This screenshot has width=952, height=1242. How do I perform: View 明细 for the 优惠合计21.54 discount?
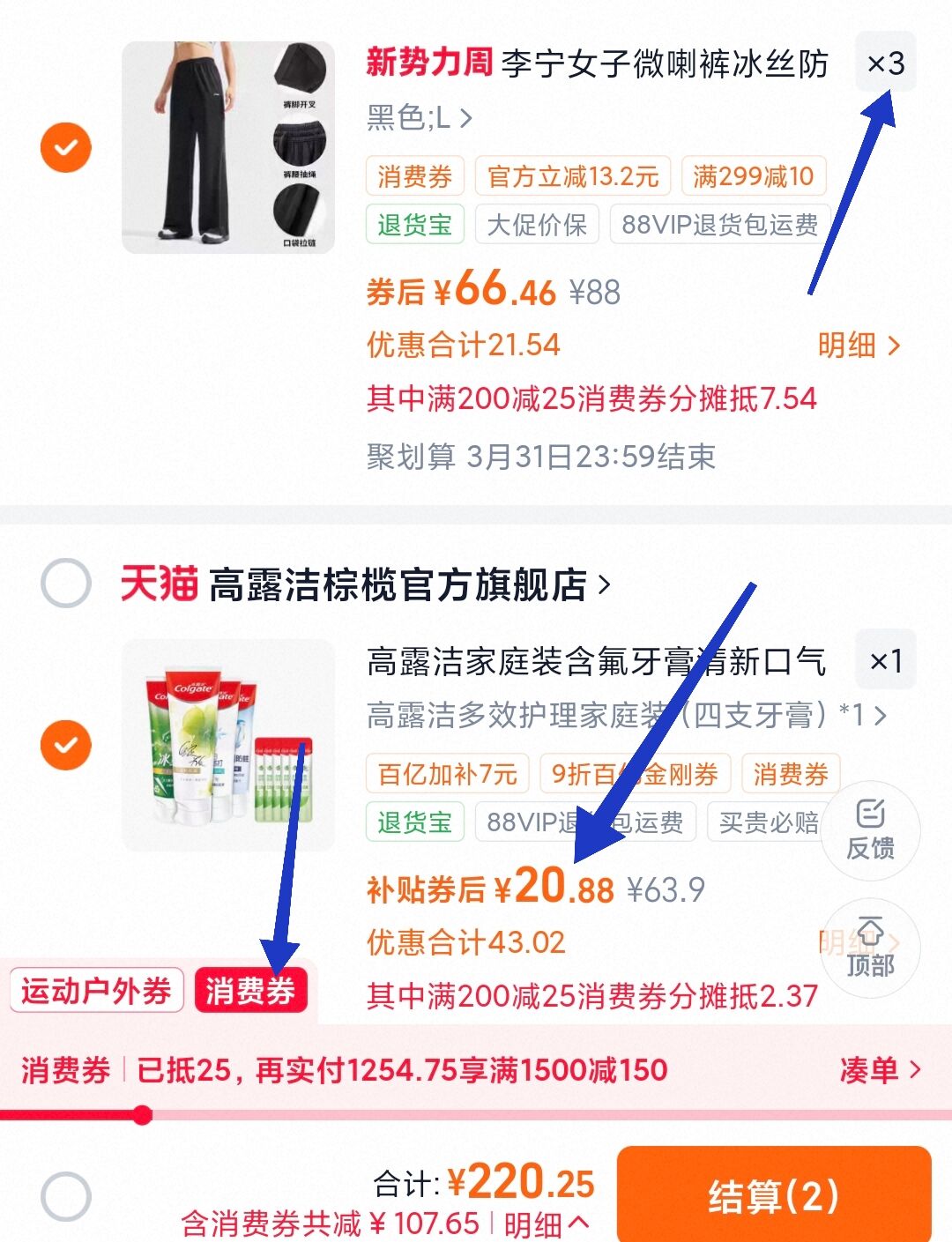[858, 345]
